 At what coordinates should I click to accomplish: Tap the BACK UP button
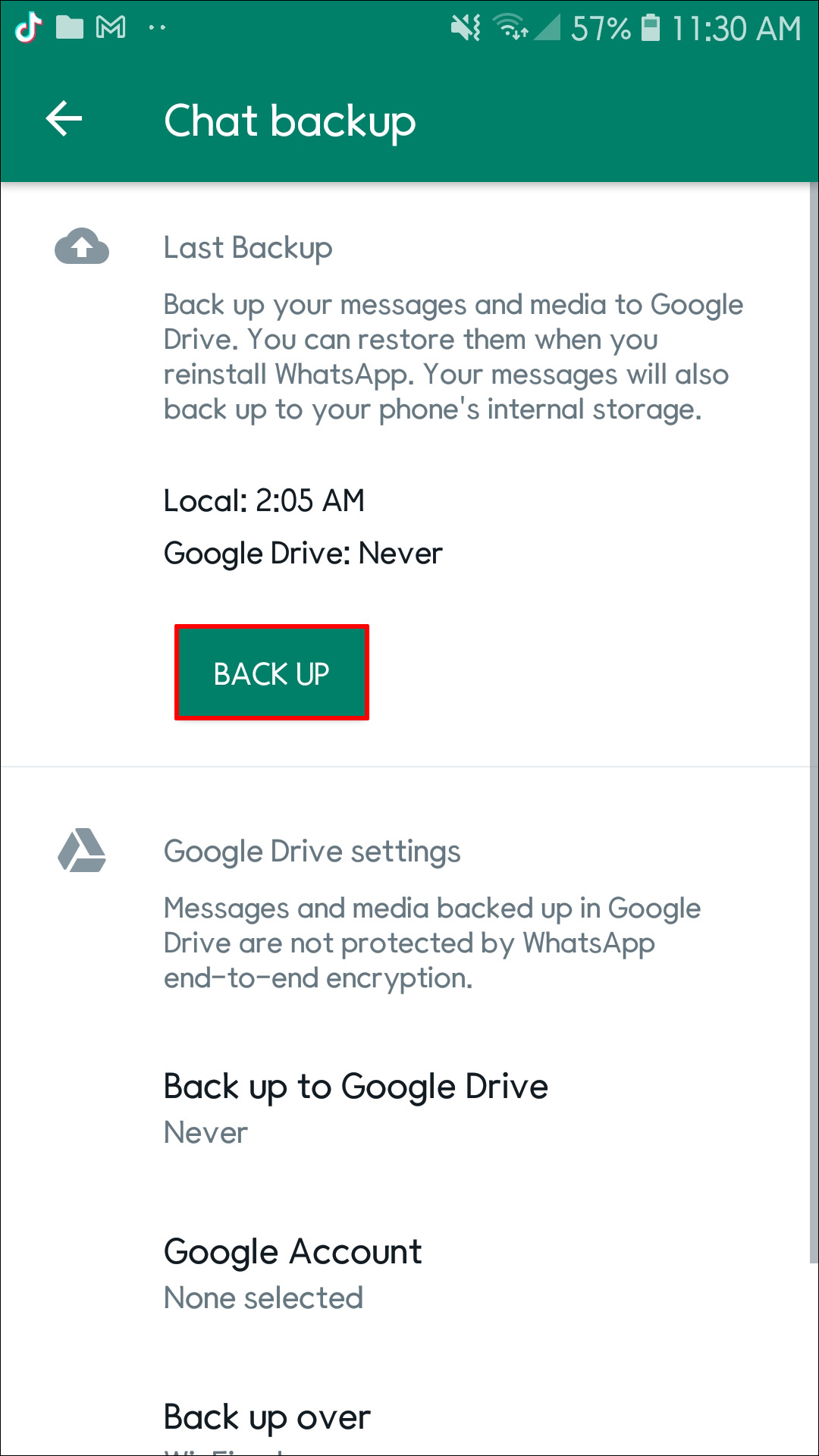click(x=271, y=673)
